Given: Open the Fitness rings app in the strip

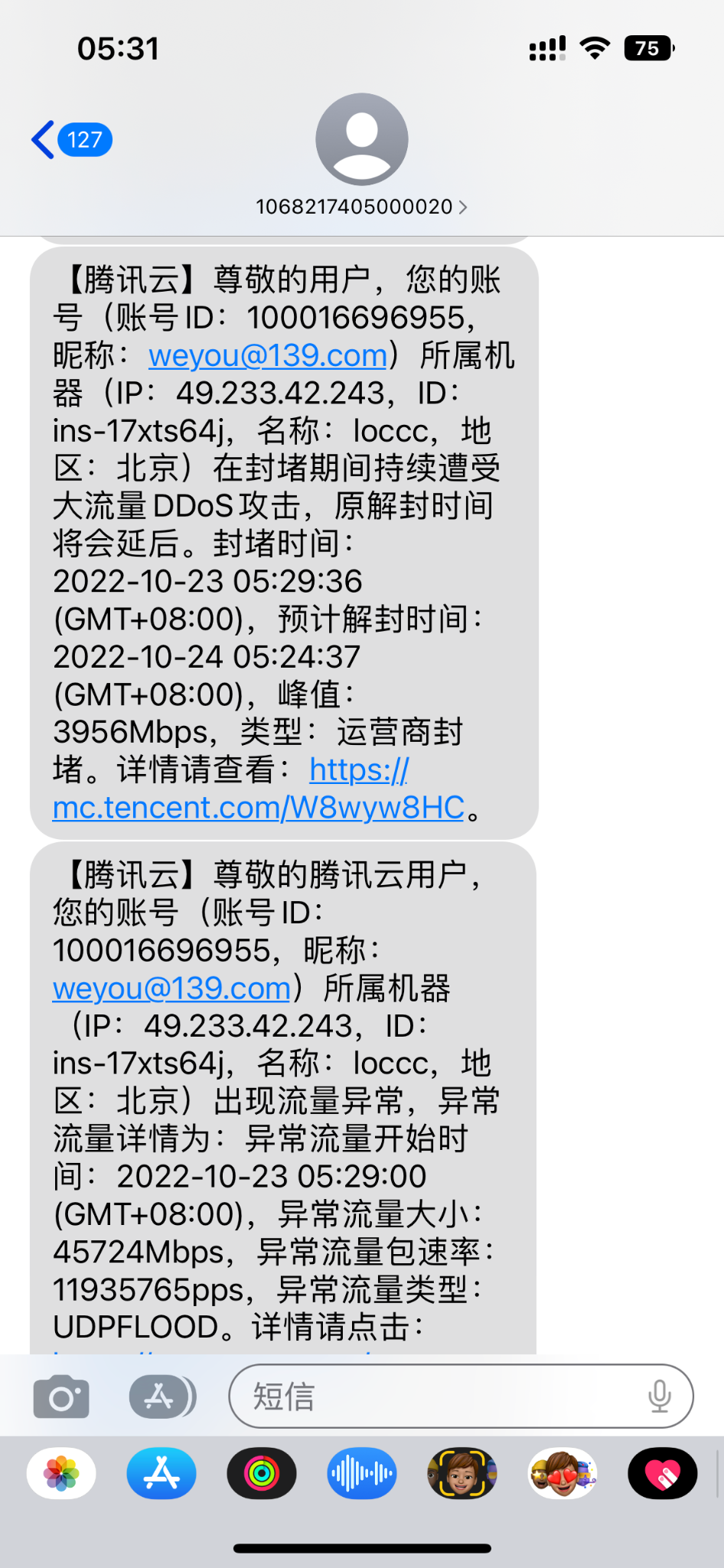Looking at the screenshot, I should tap(262, 1473).
